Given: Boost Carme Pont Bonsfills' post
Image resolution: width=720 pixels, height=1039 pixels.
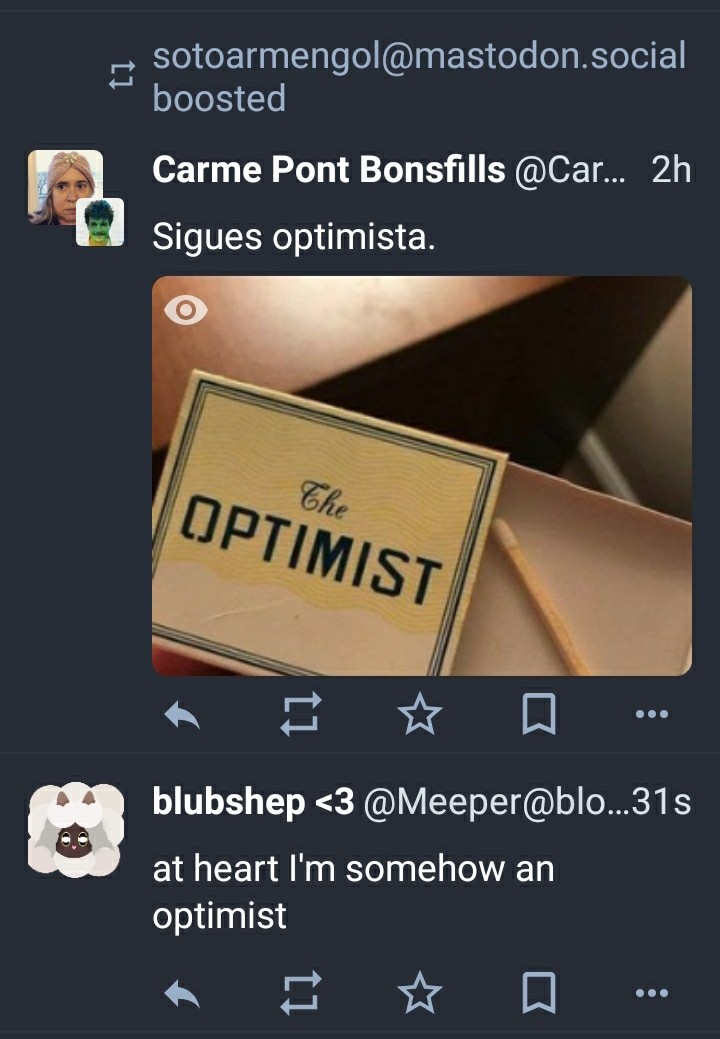Looking at the screenshot, I should pos(300,714).
